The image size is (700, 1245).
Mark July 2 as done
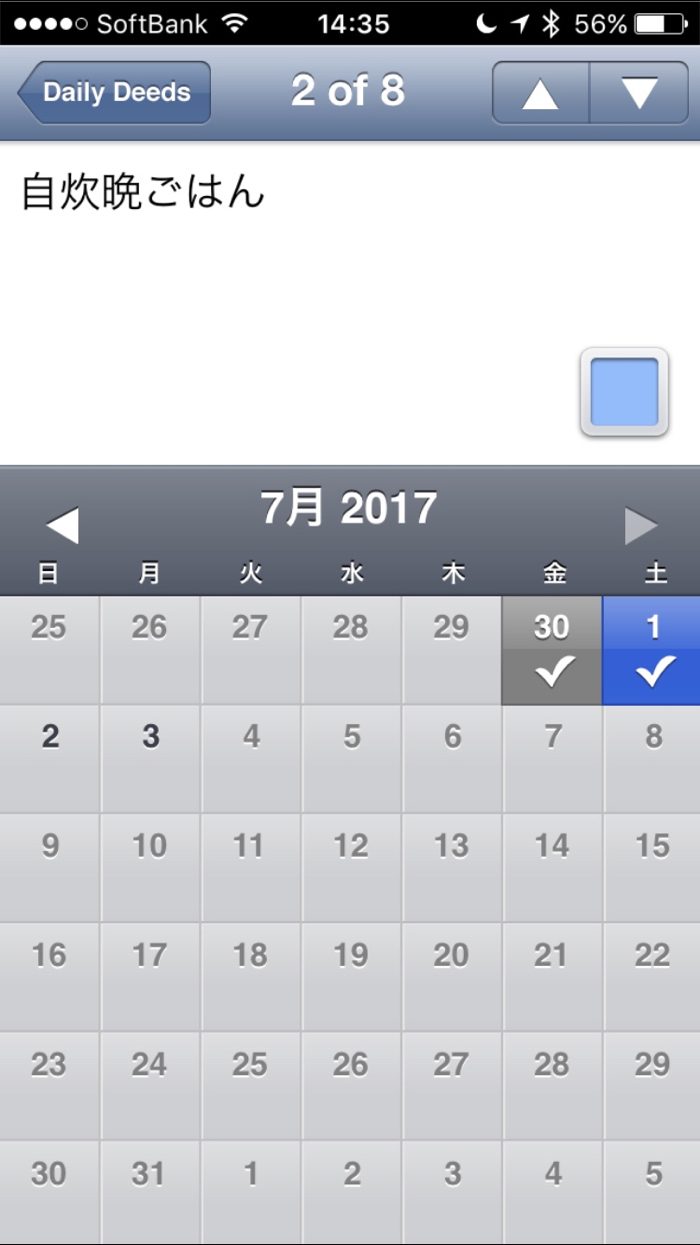[50, 758]
